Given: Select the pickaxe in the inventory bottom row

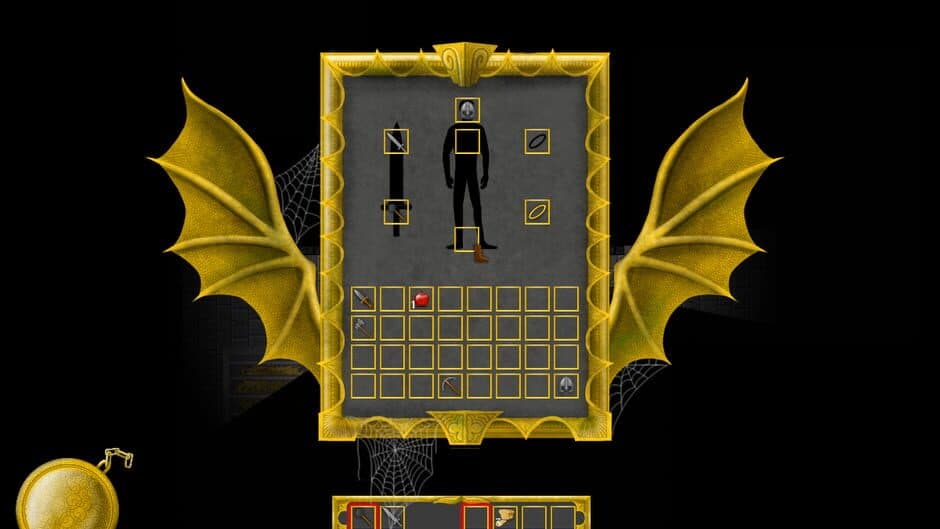Looking at the screenshot, I should click(x=450, y=385).
